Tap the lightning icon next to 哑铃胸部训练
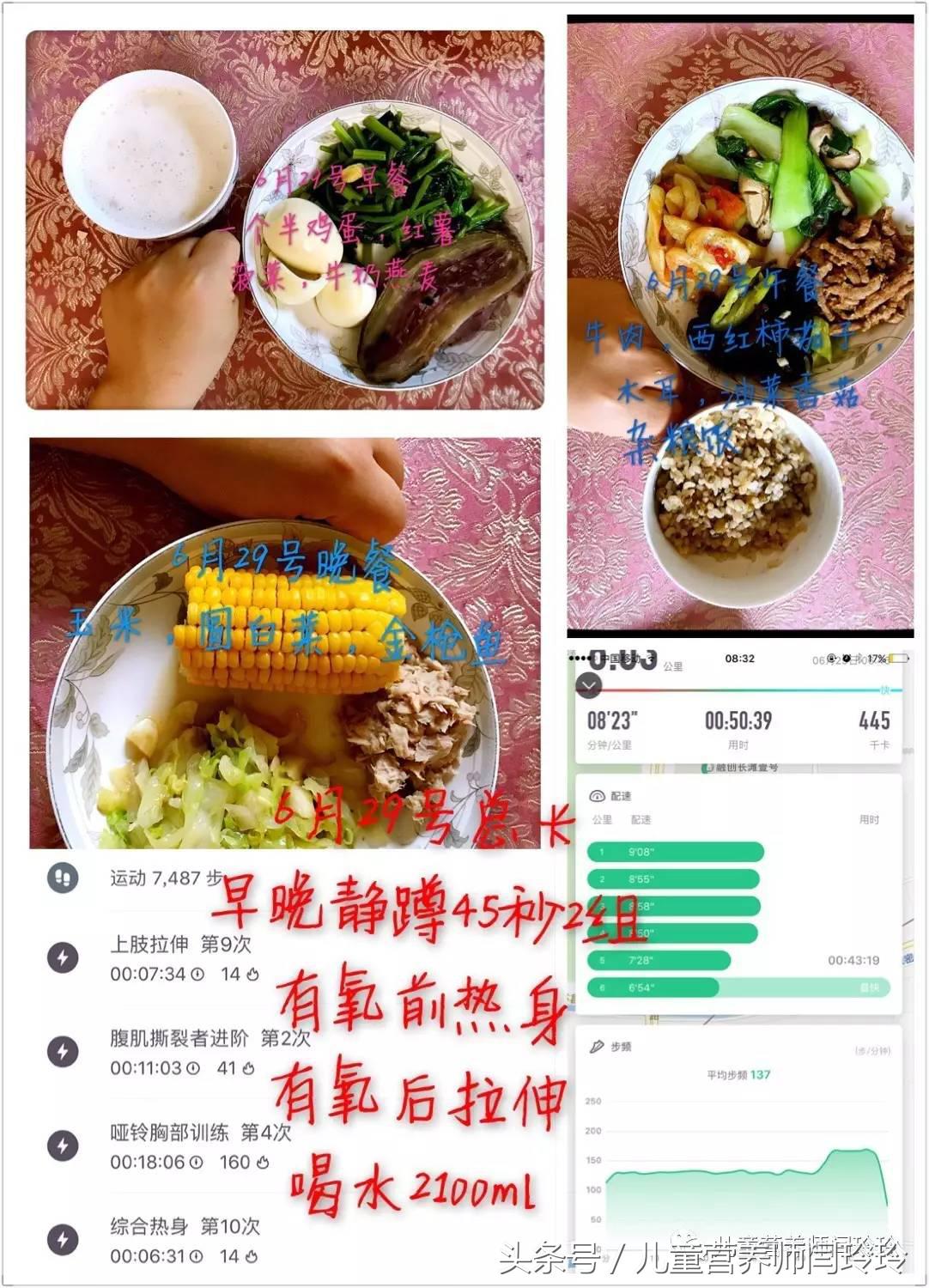929x1288 pixels. [x=61, y=1146]
